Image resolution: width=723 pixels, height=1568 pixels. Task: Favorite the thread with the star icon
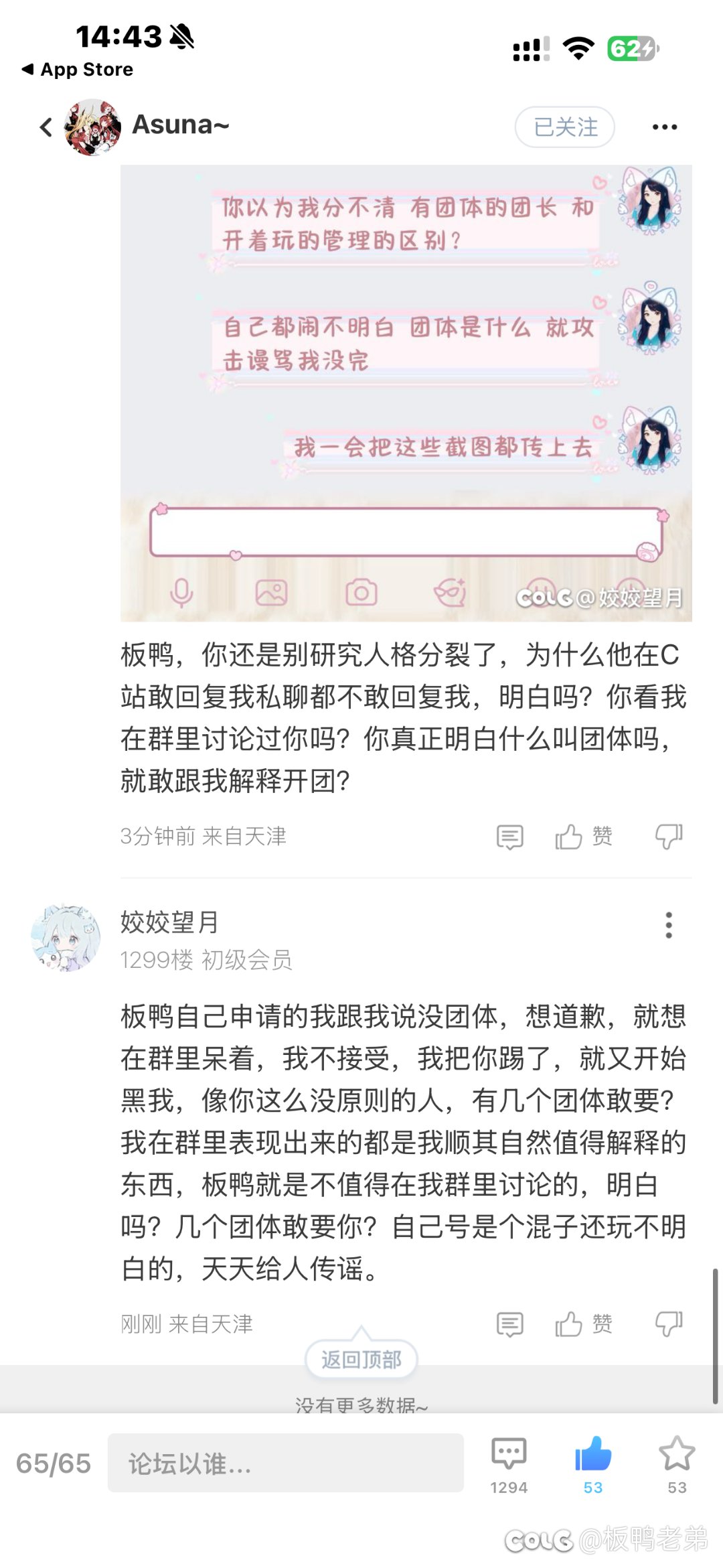[677, 1464]
